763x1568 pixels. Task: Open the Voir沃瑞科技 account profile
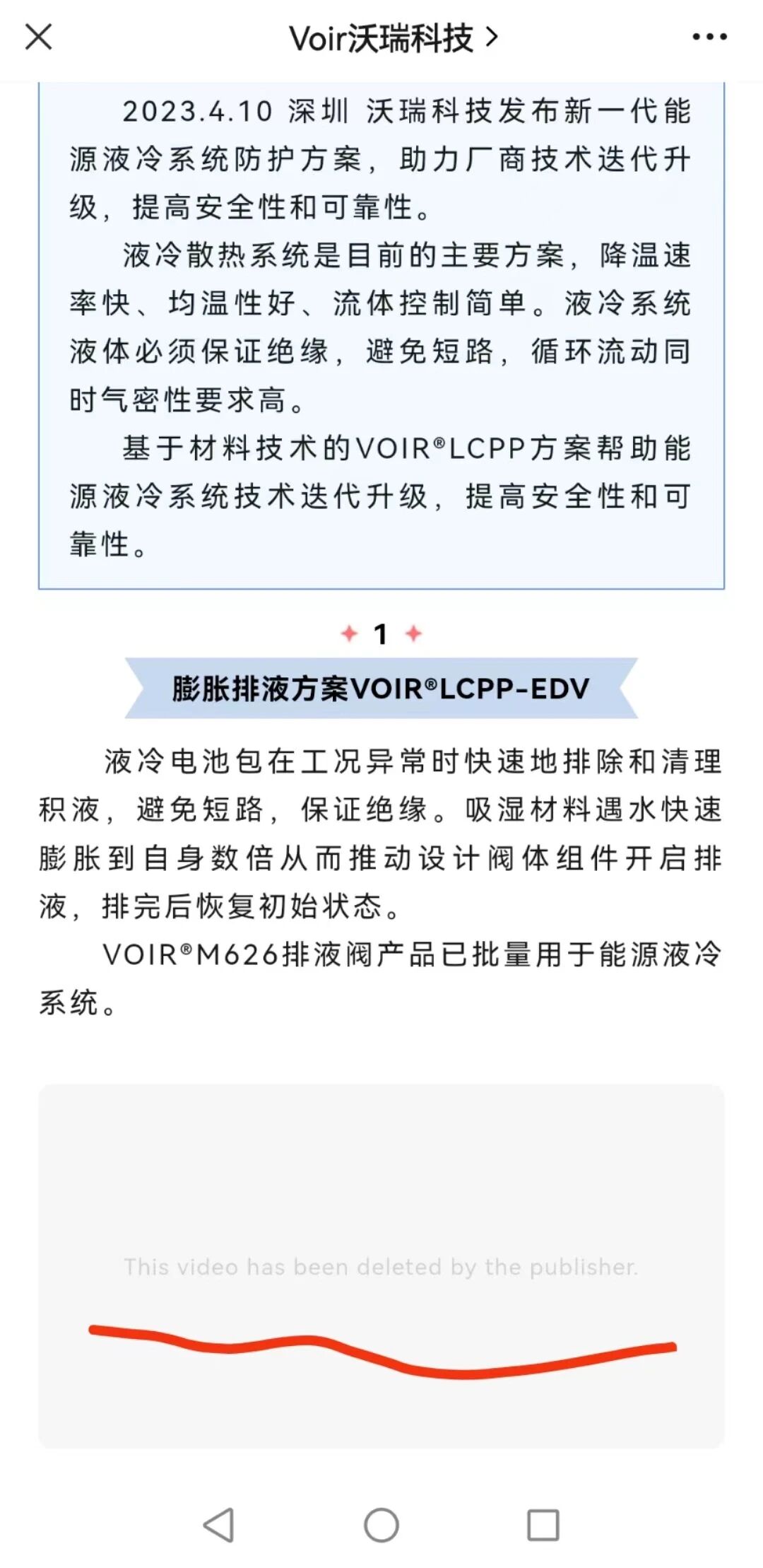[394, 37]
